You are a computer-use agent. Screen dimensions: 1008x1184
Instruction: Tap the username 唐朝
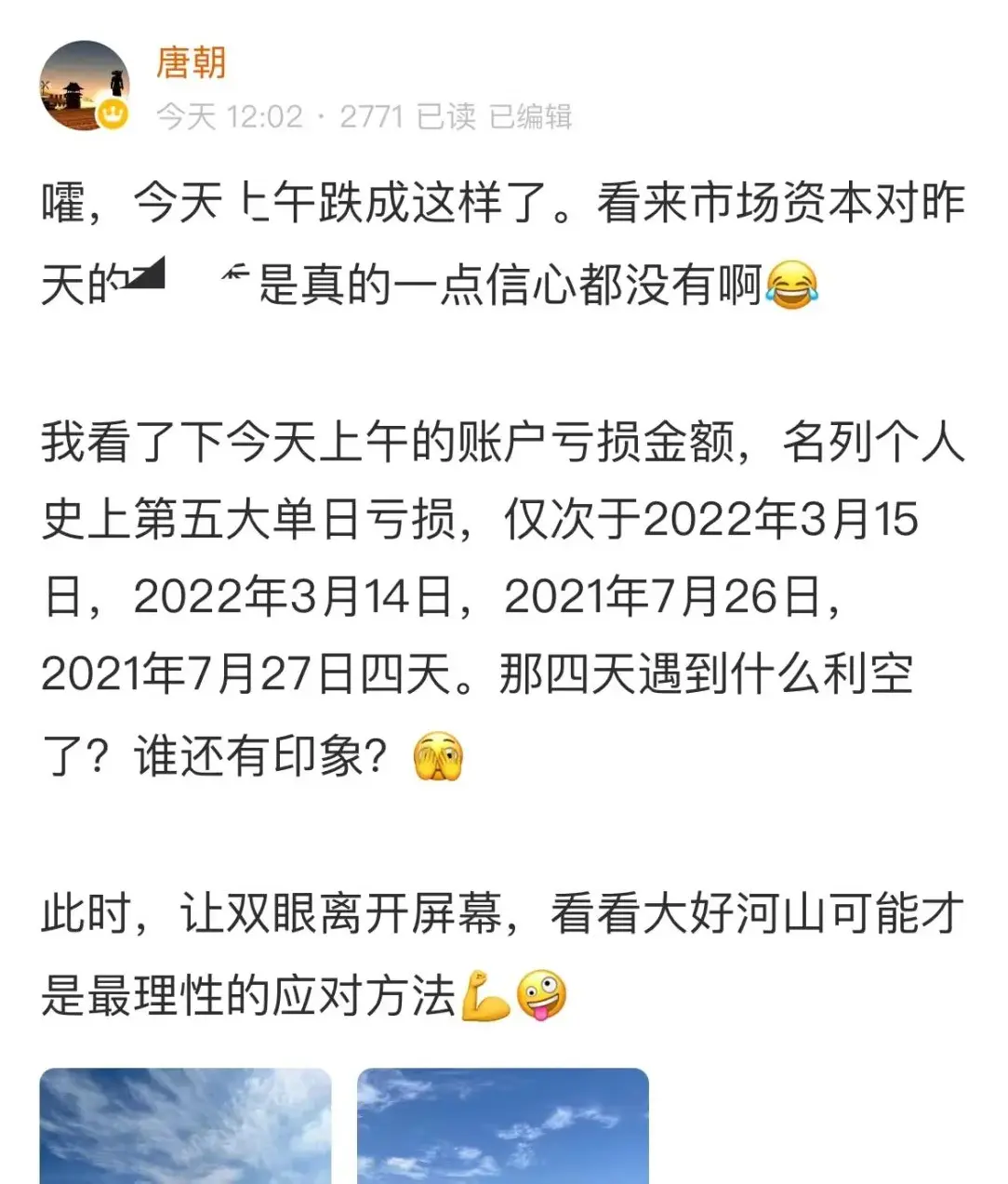point(191,62)
